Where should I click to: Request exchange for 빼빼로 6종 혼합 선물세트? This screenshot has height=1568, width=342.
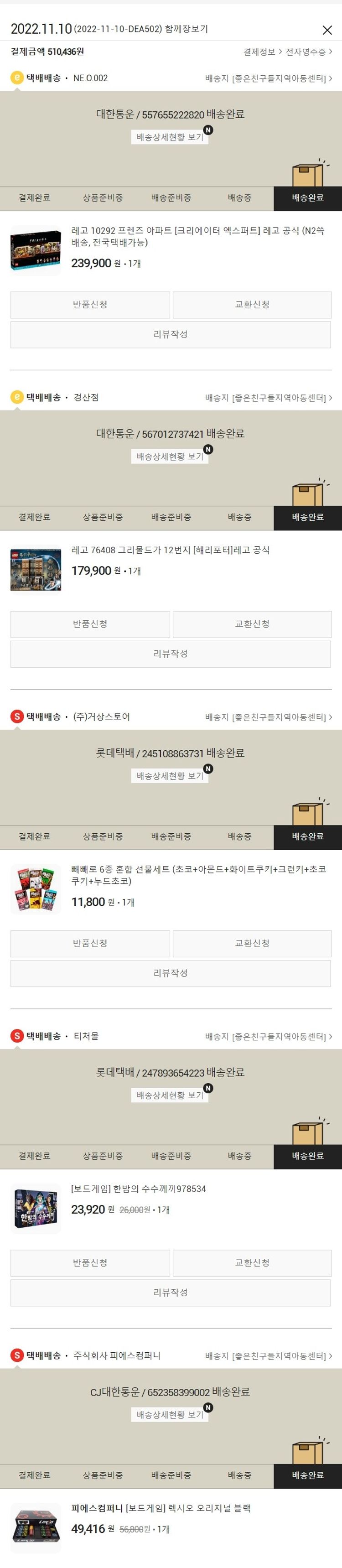[252, 943]
